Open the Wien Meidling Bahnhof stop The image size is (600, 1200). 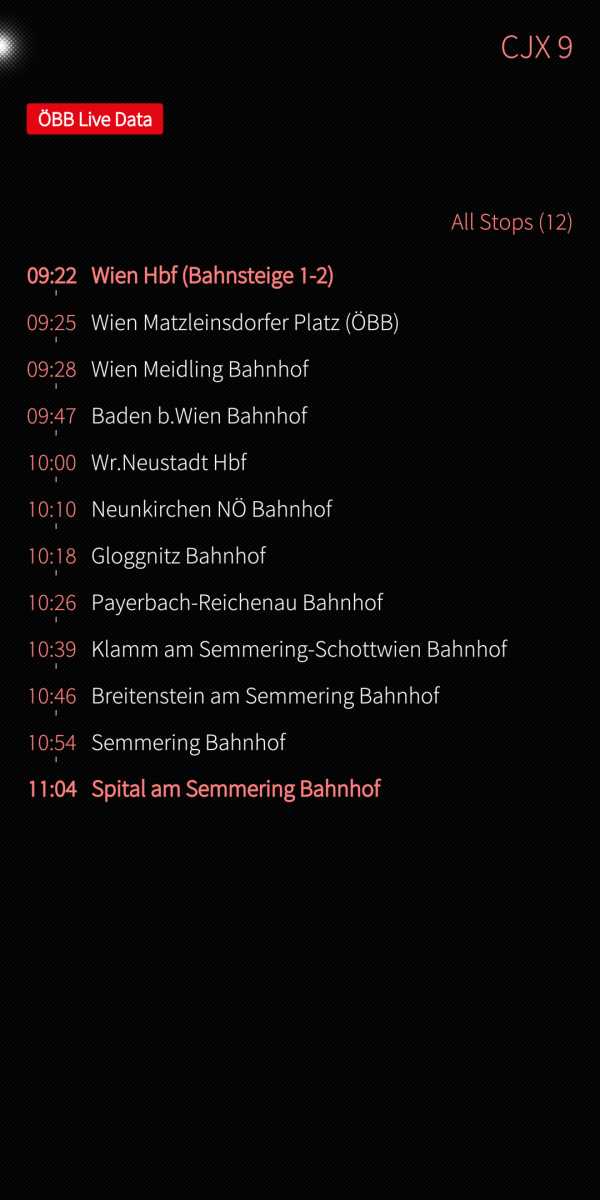[199, 369]
